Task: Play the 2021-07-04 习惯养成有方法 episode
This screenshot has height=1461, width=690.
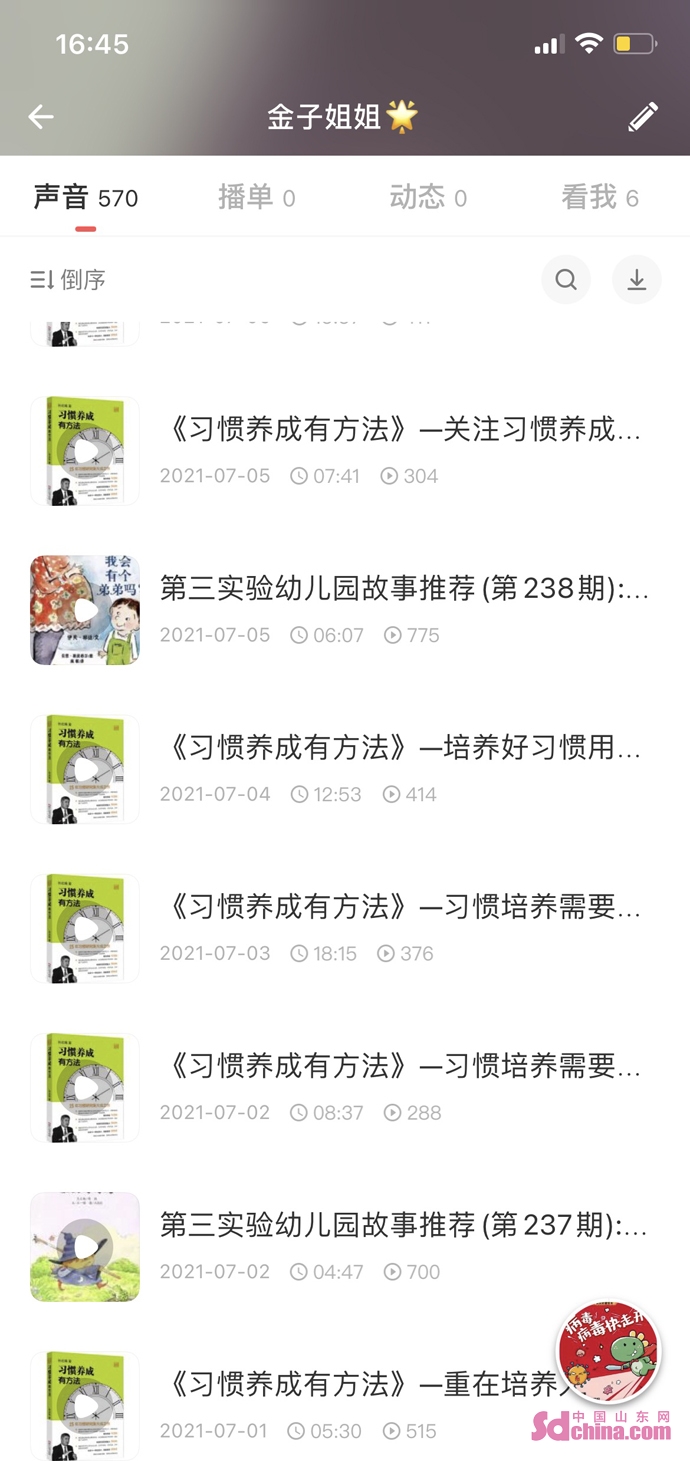Action: coord(85,769)
